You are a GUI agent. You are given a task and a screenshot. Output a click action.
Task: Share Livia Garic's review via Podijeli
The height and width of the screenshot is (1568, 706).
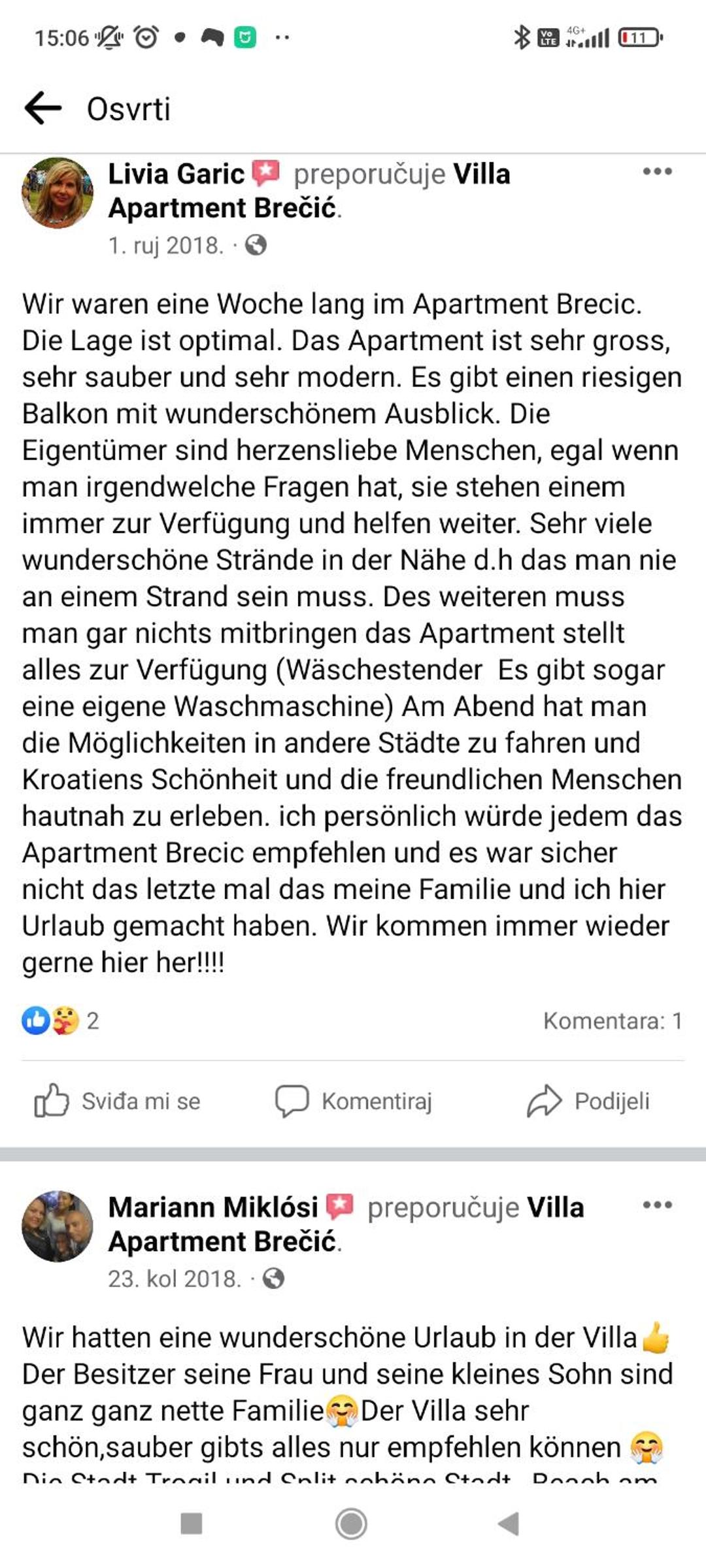point(588,1101)
